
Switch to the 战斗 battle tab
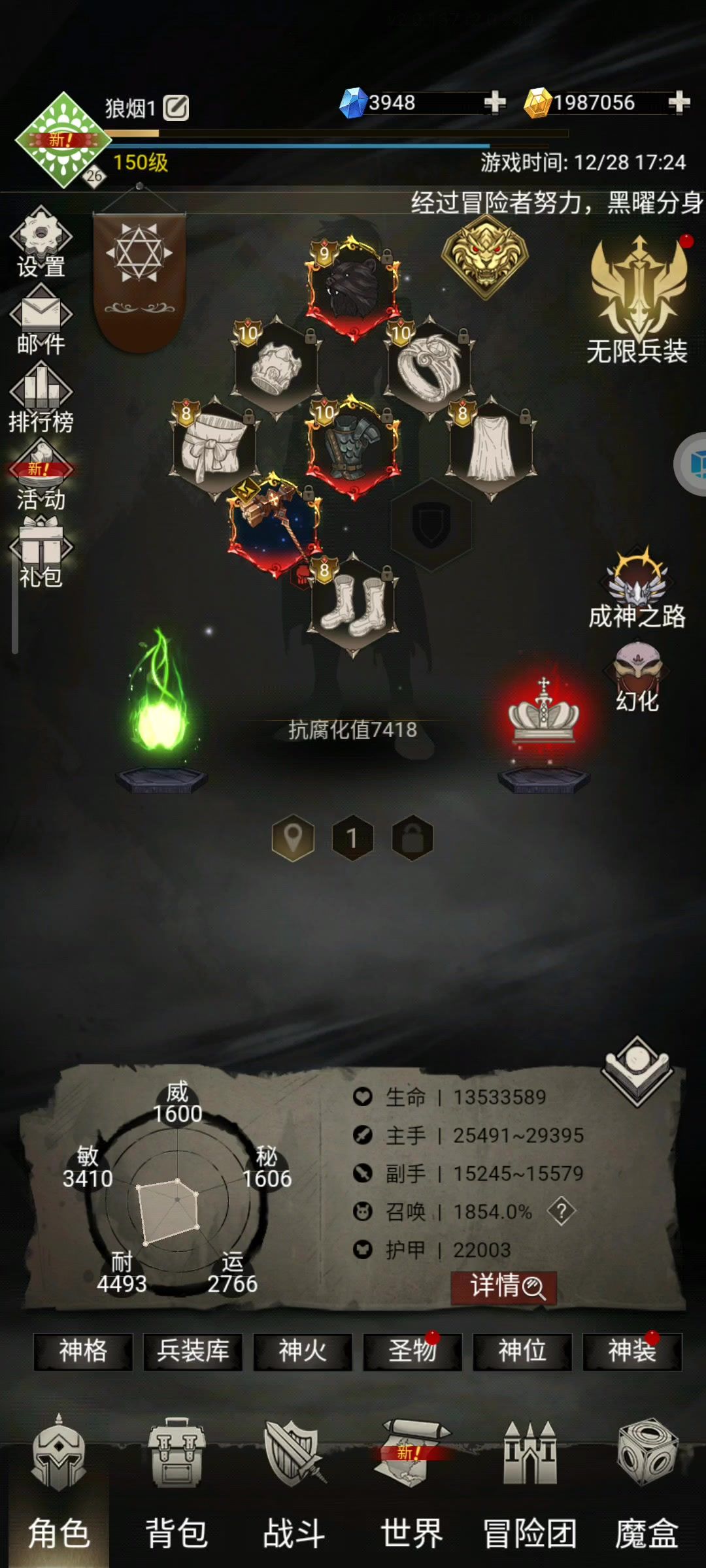click(294, 1483)
